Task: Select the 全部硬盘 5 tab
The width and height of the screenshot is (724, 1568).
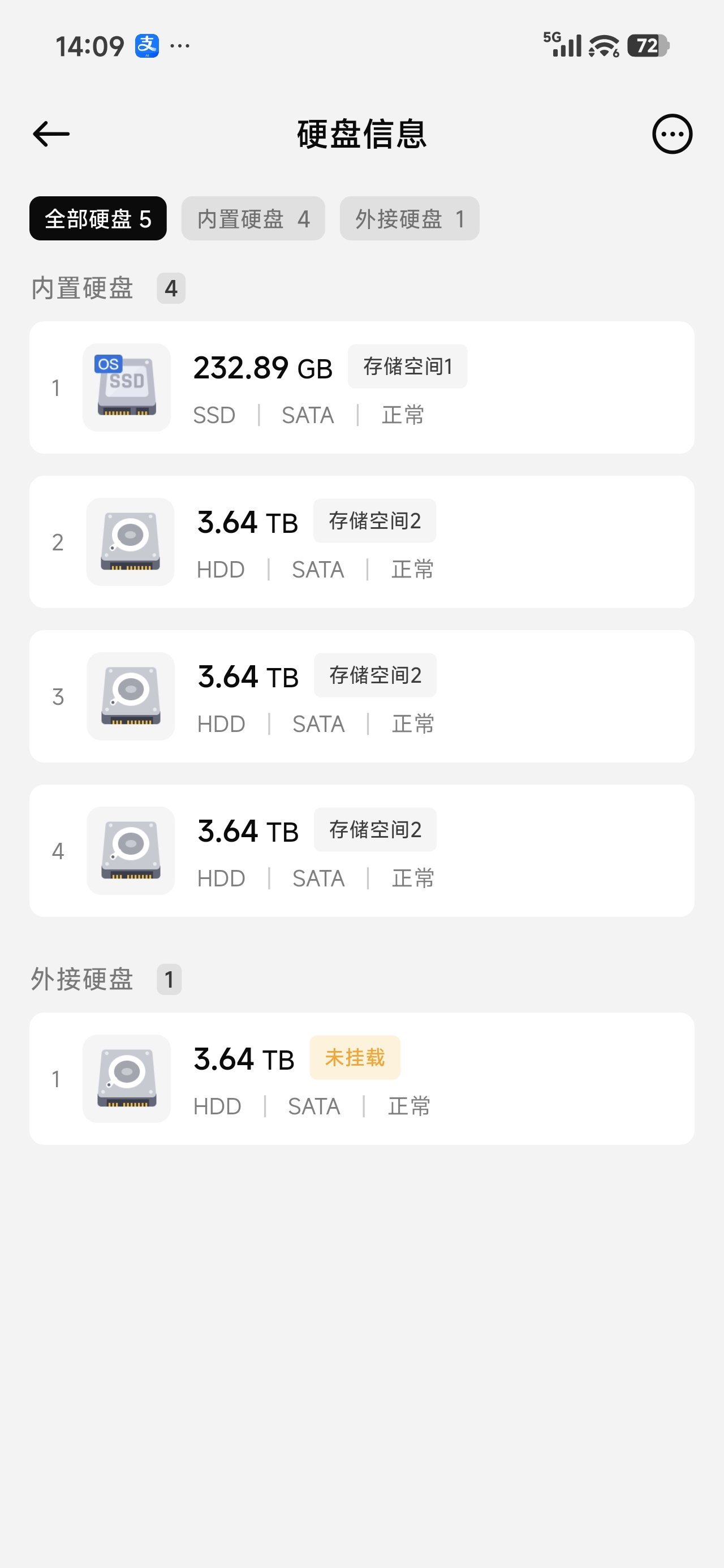Action: (x=98, y=218)
